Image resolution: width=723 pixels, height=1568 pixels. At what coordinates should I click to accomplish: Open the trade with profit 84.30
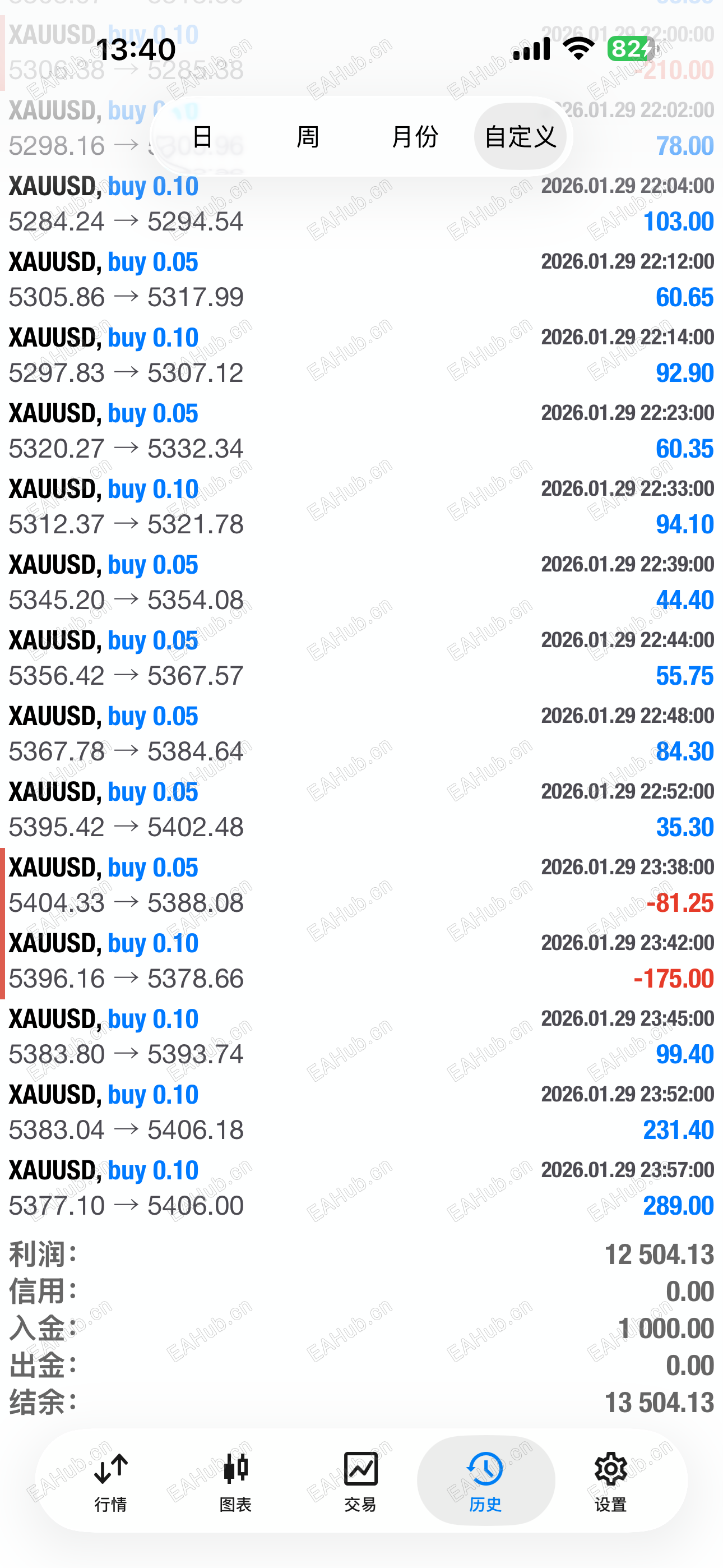pyautogui.click(x=361, y=734)
